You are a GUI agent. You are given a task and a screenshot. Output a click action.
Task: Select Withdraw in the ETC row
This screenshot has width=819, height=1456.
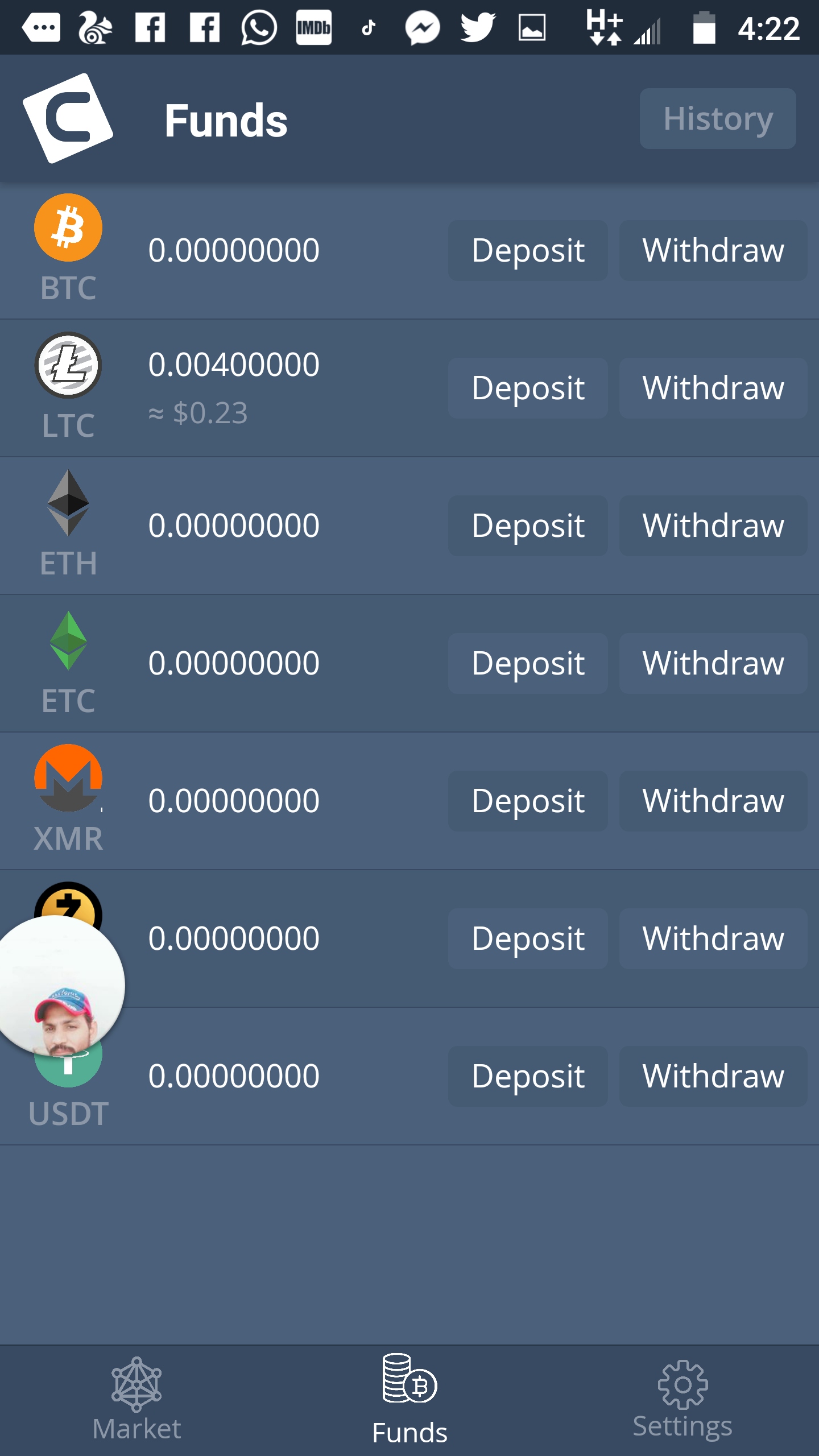pos(713,663)
